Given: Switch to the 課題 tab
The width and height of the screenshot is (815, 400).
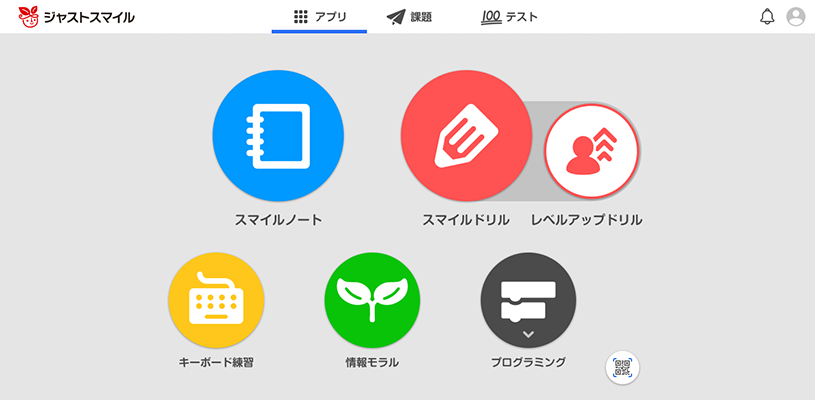Looking at the screenshot, I should pos(409,17).
